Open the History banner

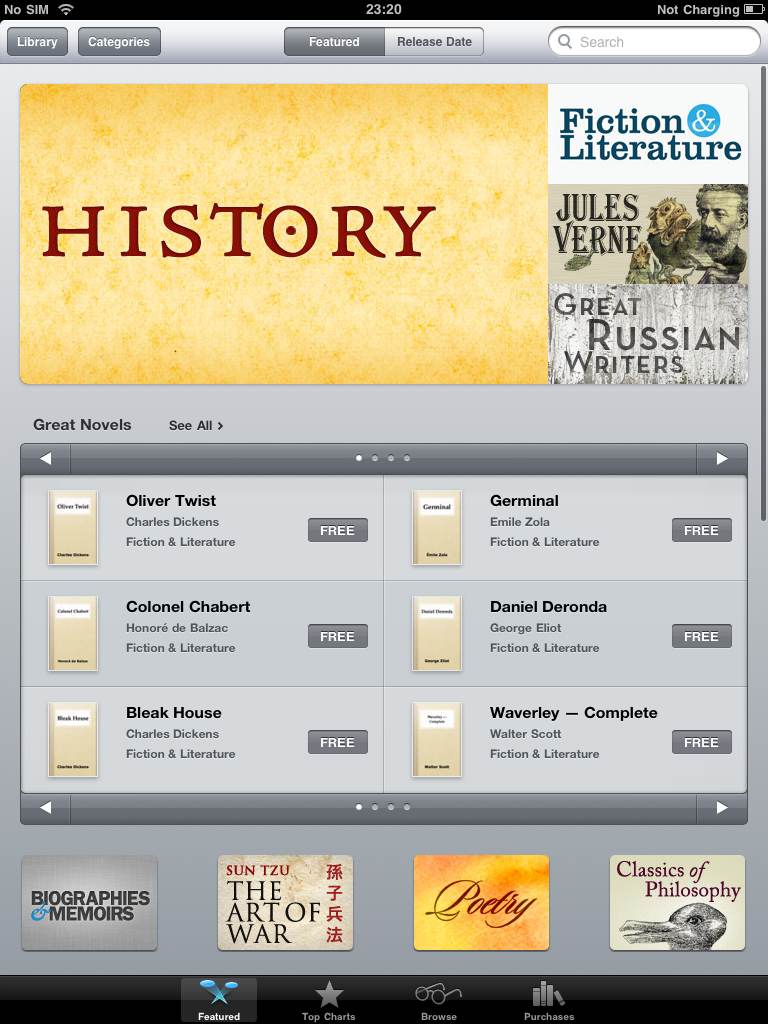(283, 234)
